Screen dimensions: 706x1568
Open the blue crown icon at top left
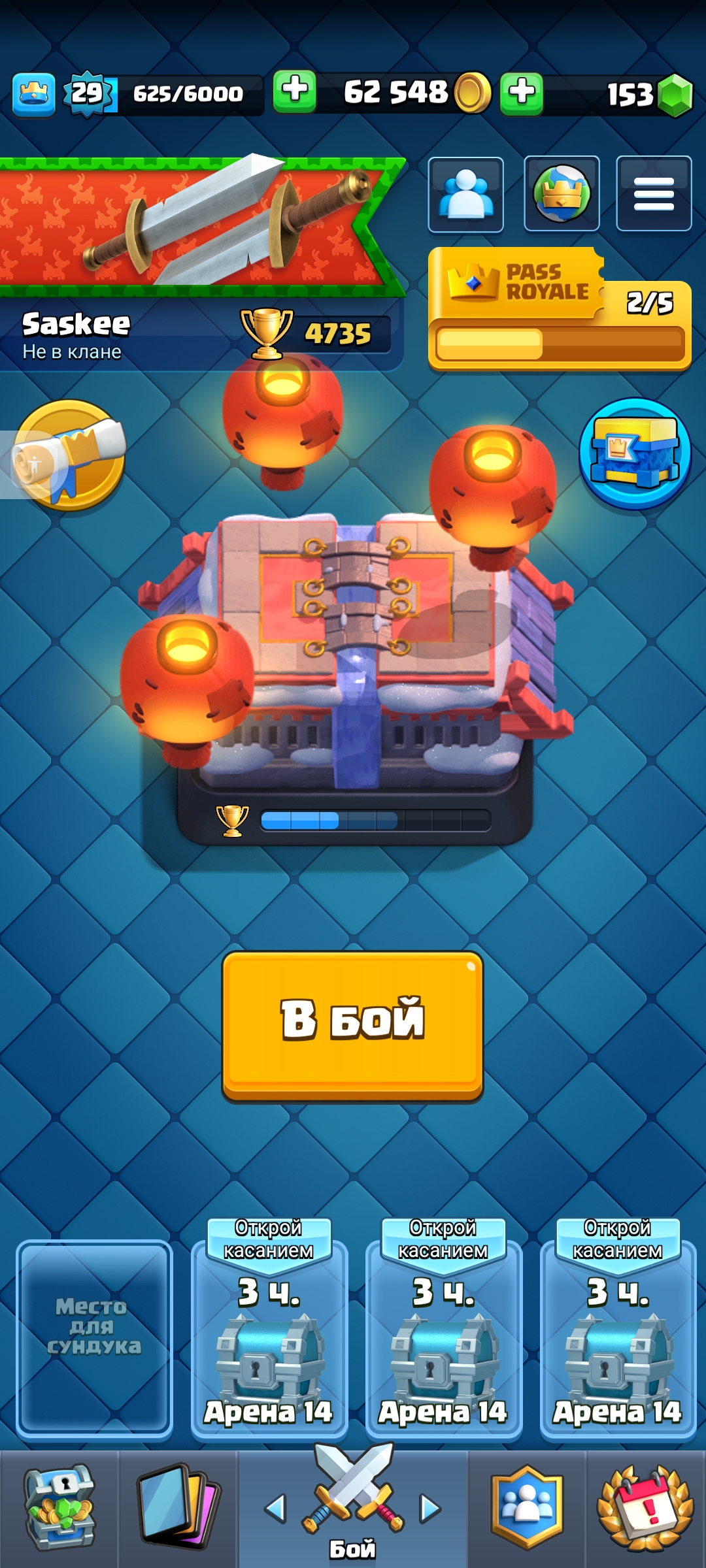click(x=33, y=95)
